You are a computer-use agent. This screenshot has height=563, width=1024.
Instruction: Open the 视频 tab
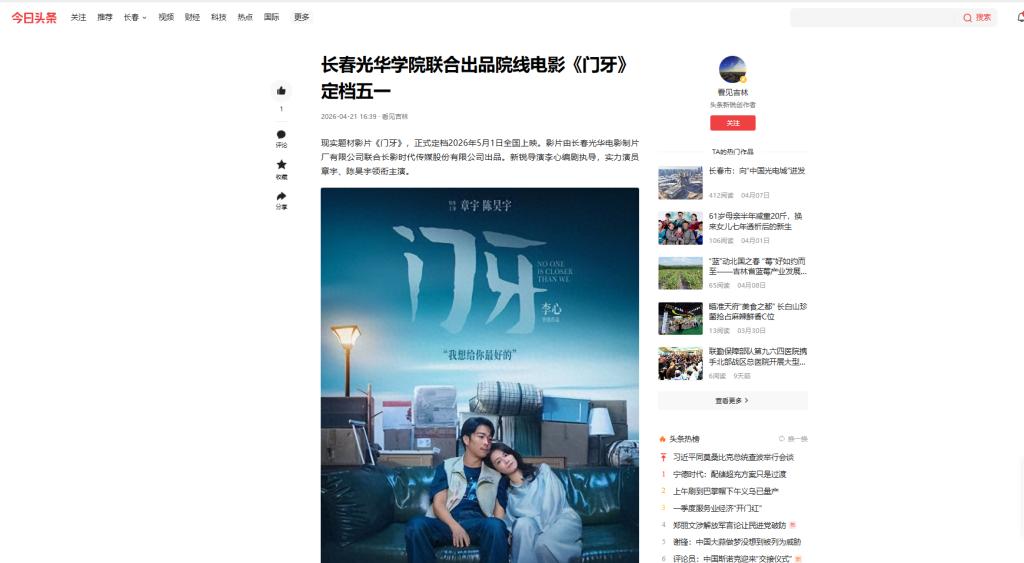166,18
